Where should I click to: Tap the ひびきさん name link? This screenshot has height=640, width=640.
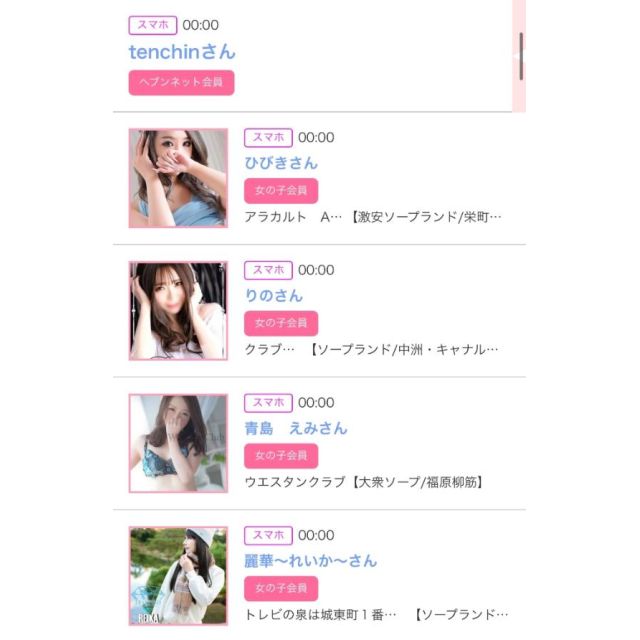click(x=281, y=163)
